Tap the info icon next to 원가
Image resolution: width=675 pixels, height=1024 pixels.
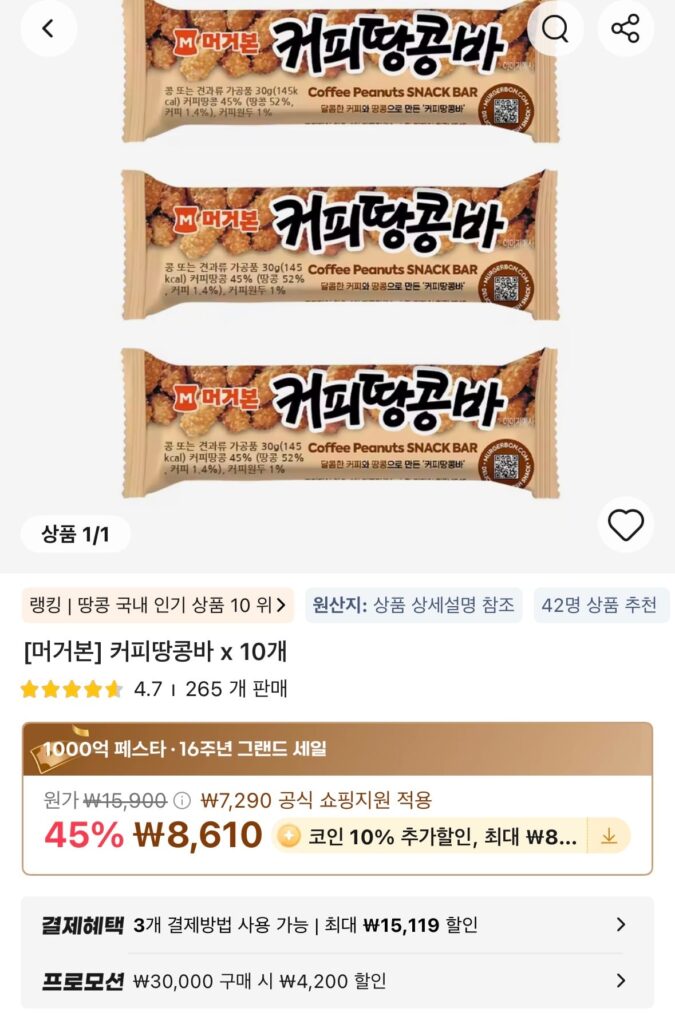pos(182,800)
